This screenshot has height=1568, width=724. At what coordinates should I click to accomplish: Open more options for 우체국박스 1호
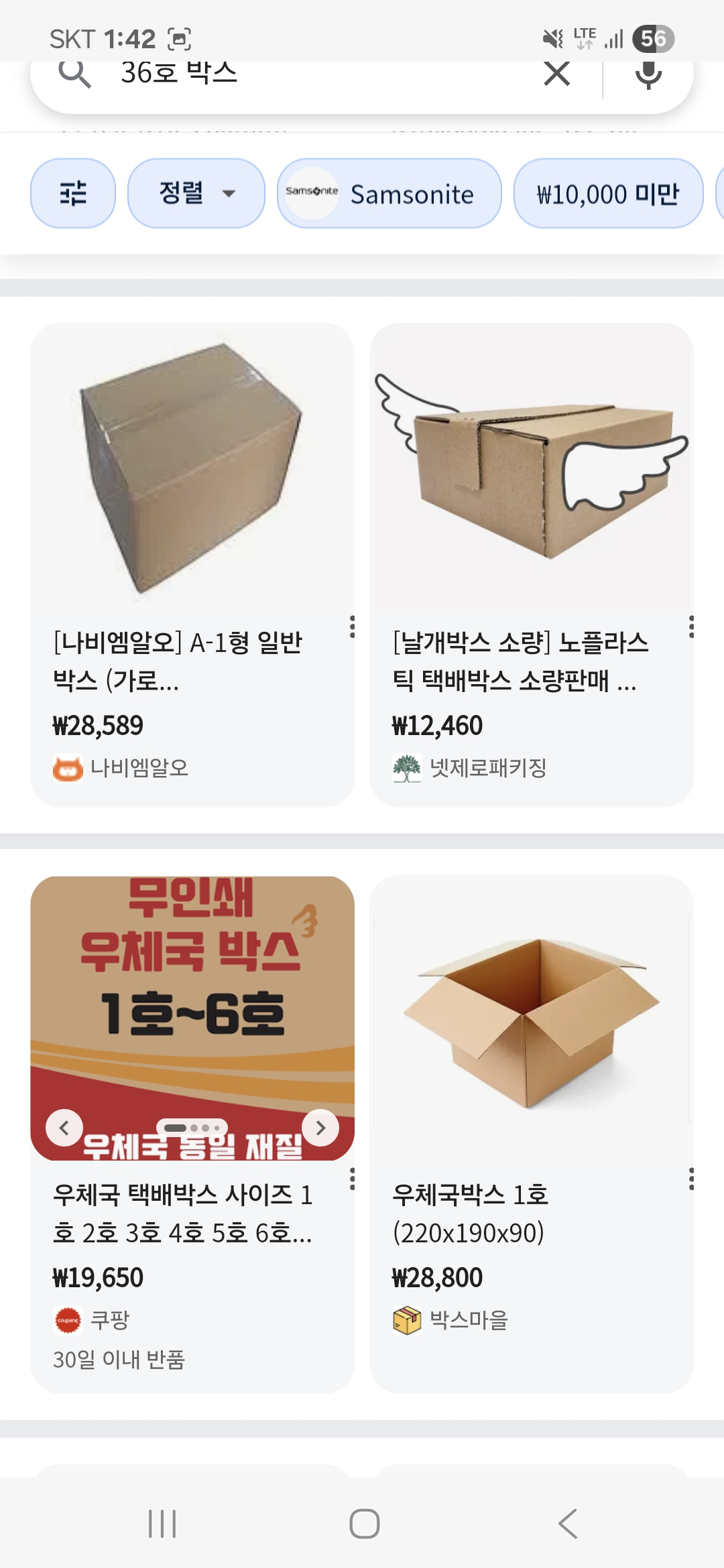click(691, 1179)
